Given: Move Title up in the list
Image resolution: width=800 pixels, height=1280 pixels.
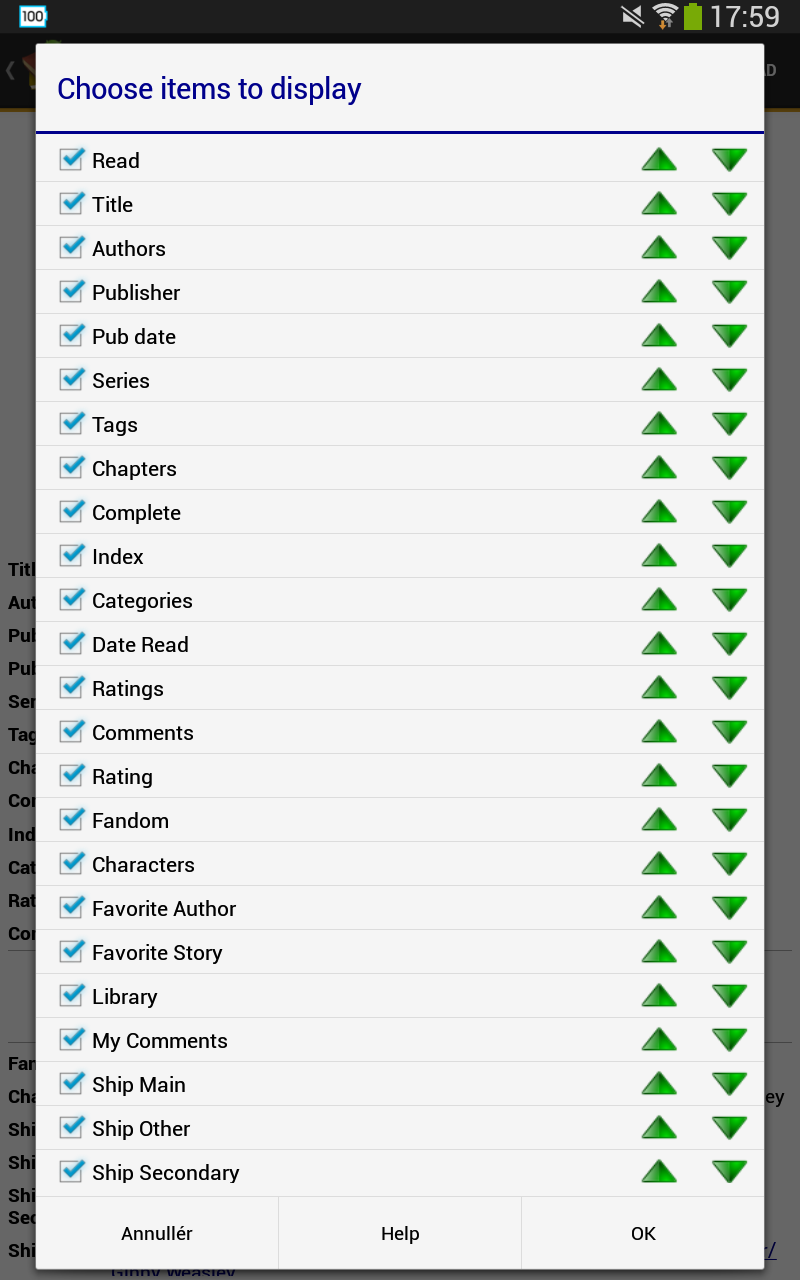Looking at the screenshot, I should pos(659,204).
